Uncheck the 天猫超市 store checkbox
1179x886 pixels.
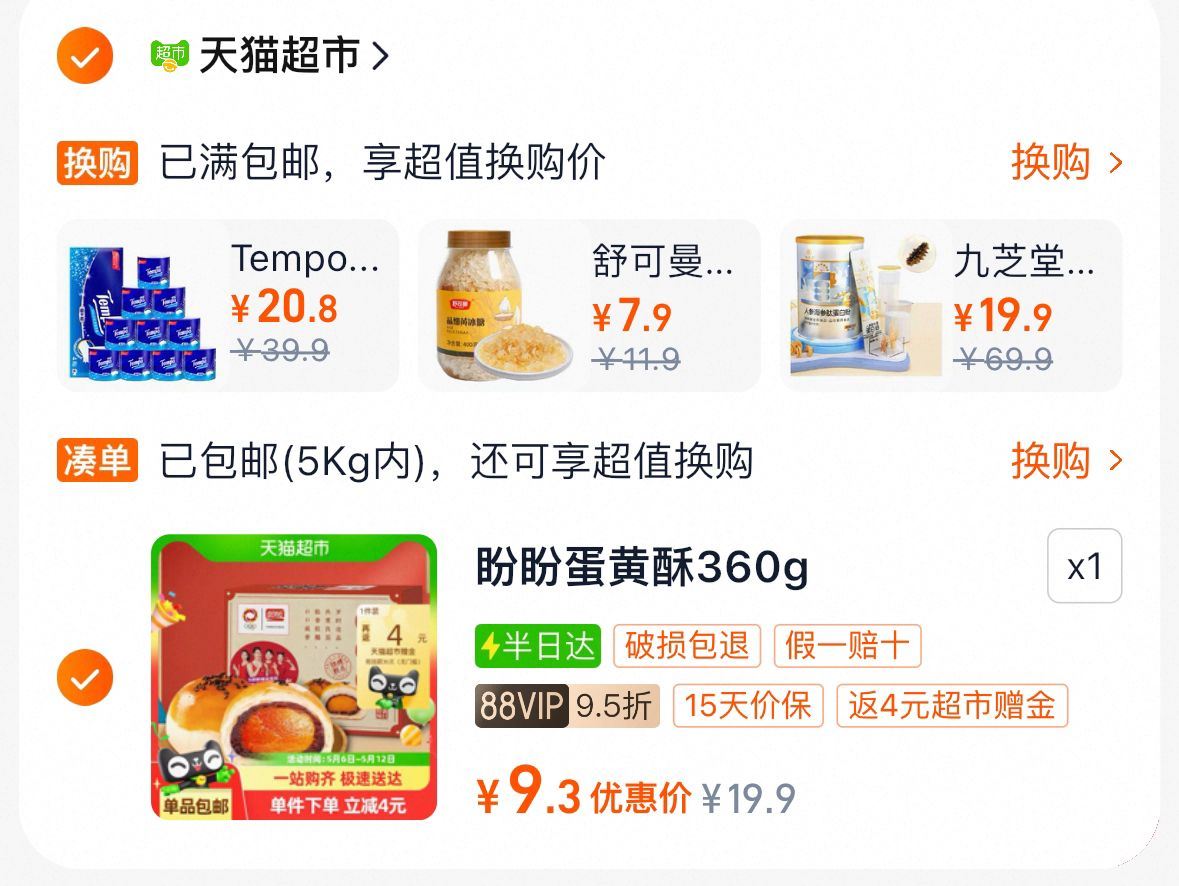(85, 56)
